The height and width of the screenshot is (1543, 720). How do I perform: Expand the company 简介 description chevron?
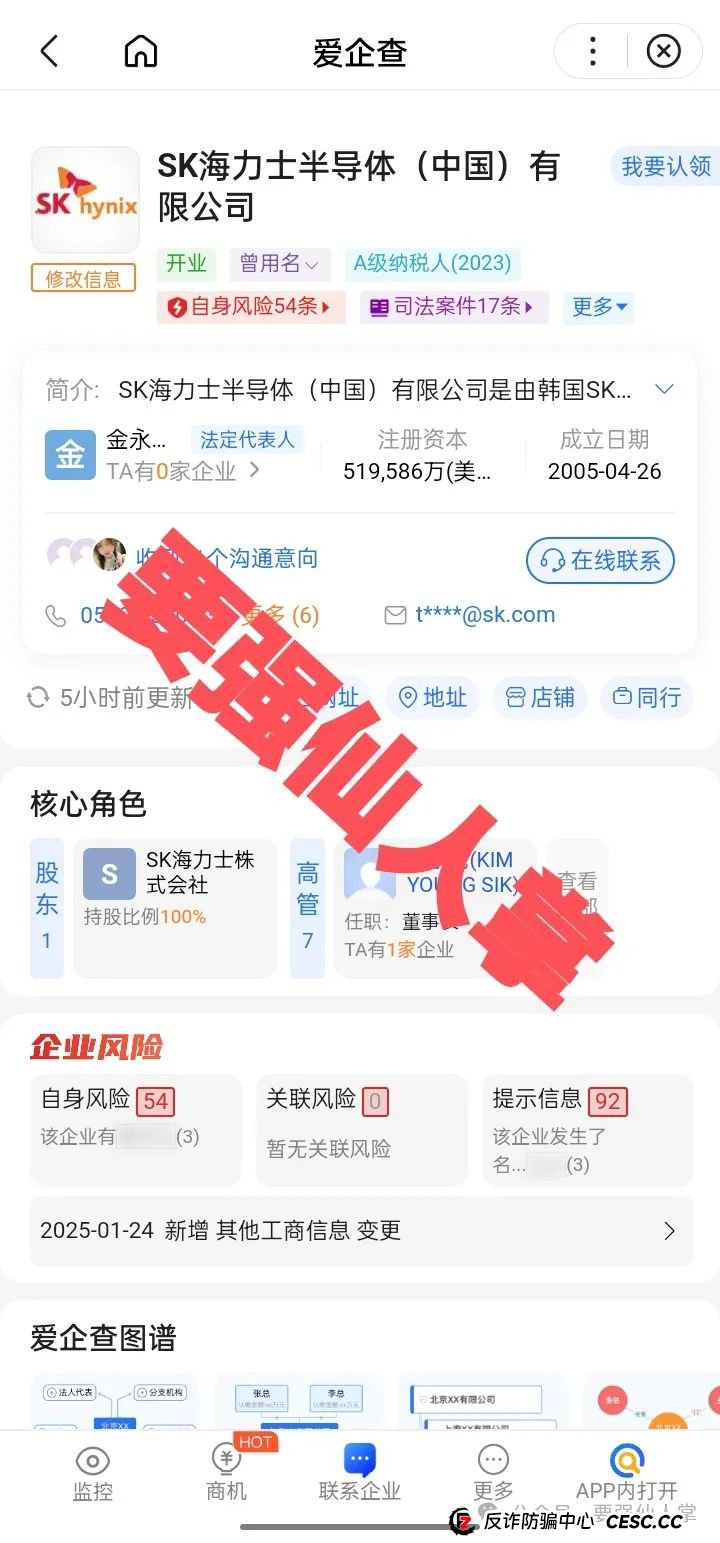coord(665,388)
